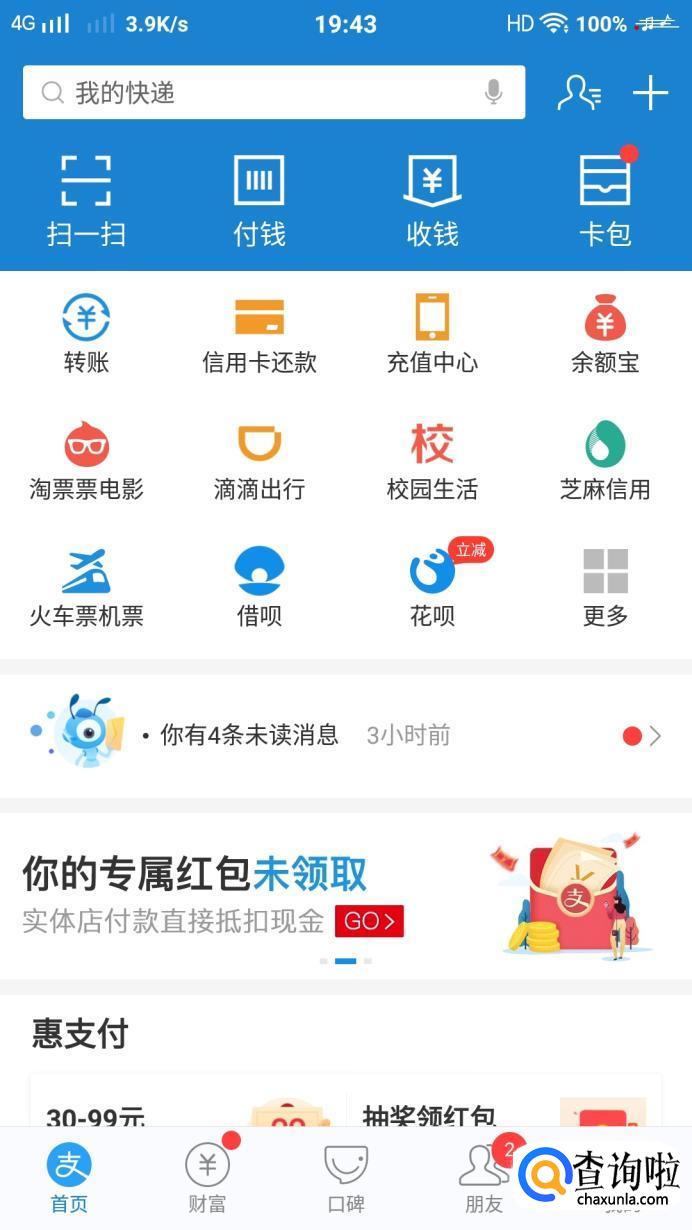Open 付钱 payment code
Image resolution: width=692 pixels, height=1230 pixels.
(259, 200)
